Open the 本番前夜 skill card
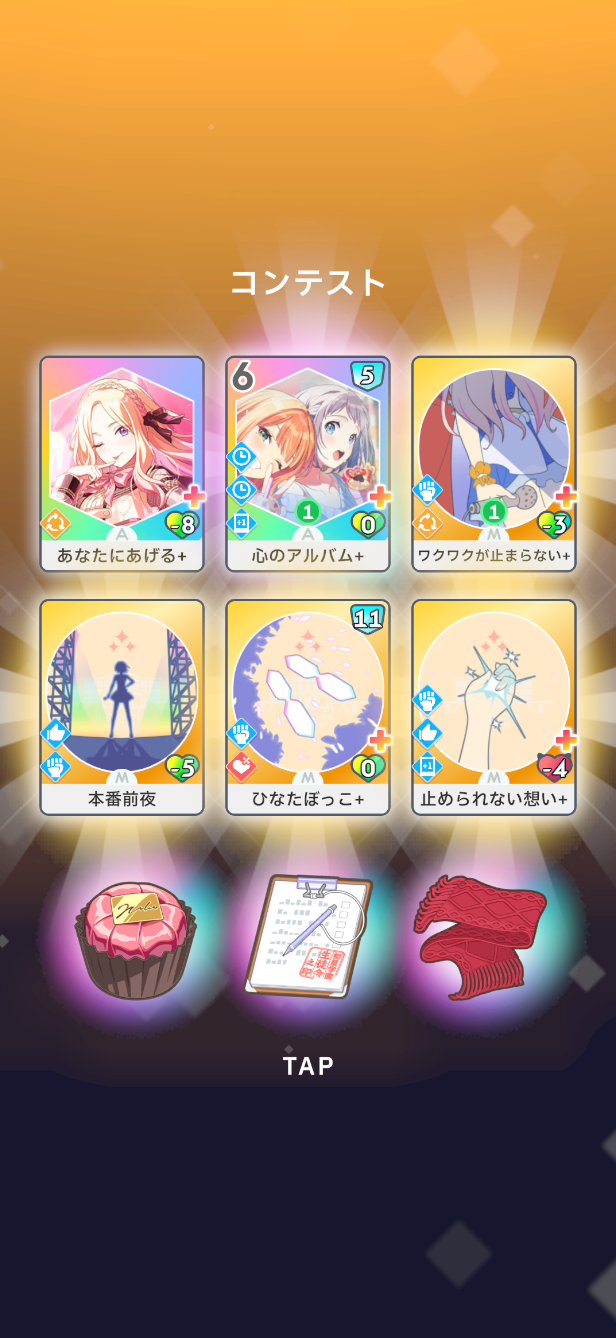This screenshot has width=616, height=1338. pyautogui.click(x=122, y=707)
